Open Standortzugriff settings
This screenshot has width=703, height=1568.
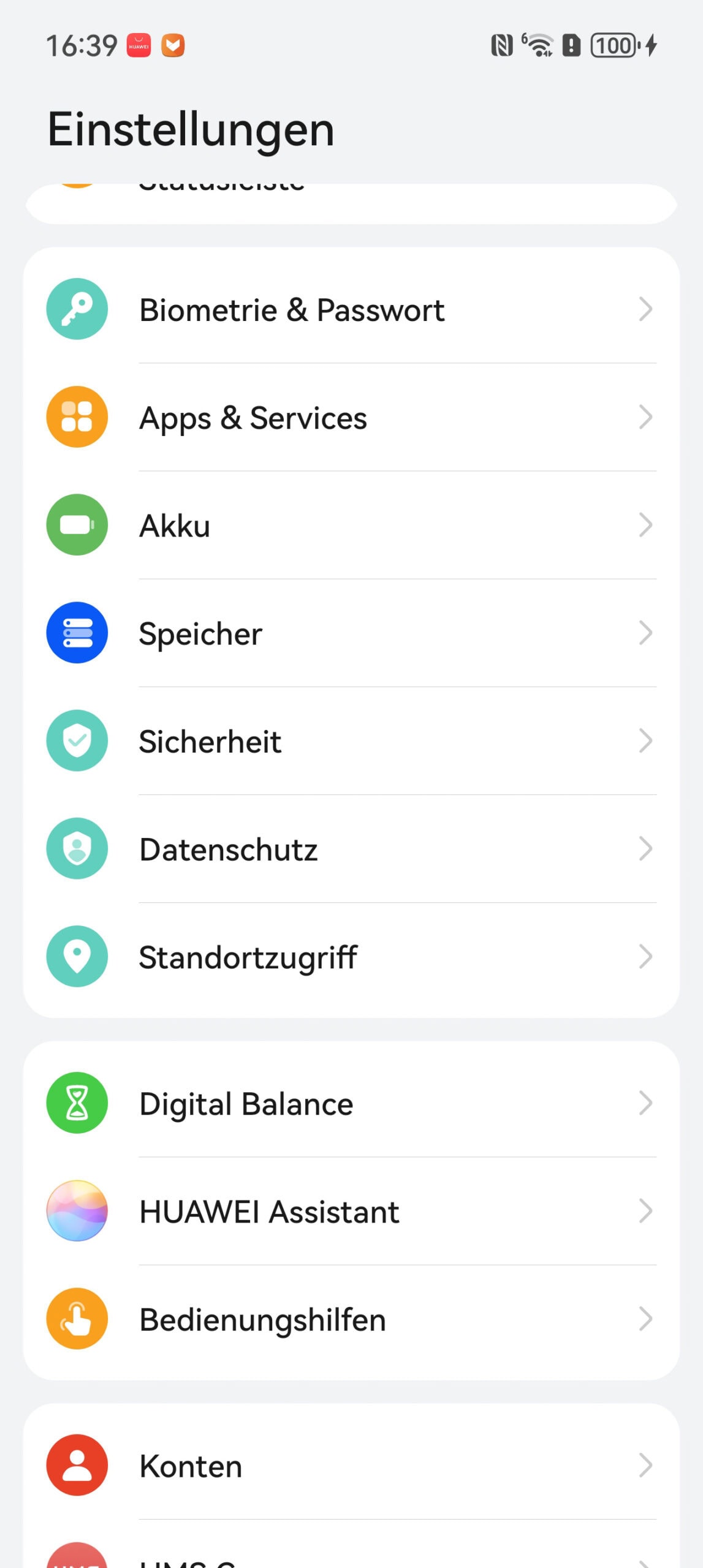tap(351, 957)
